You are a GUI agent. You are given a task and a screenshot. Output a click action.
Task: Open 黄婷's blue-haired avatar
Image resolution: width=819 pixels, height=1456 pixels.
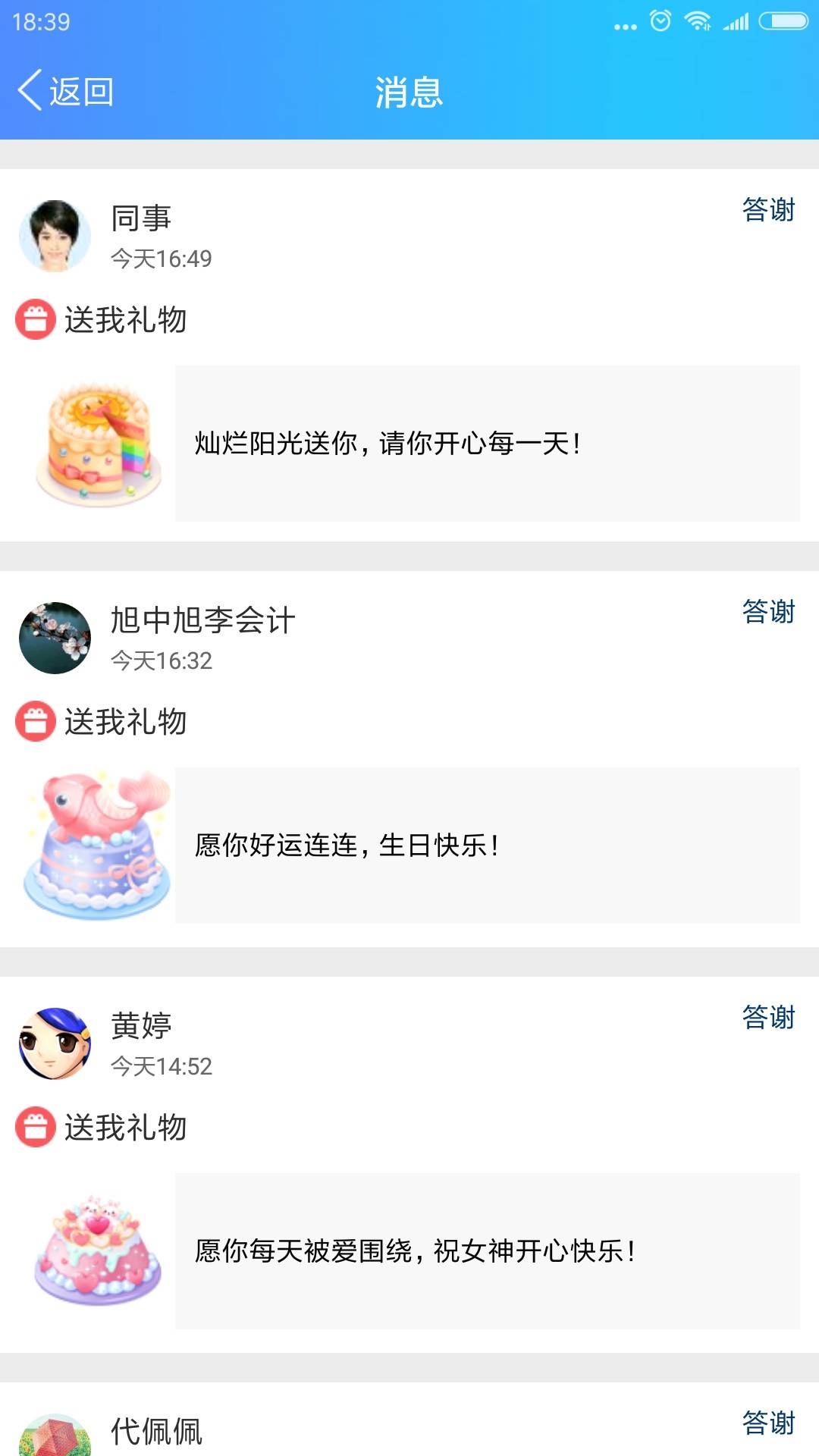click(x=55, y=1044)
